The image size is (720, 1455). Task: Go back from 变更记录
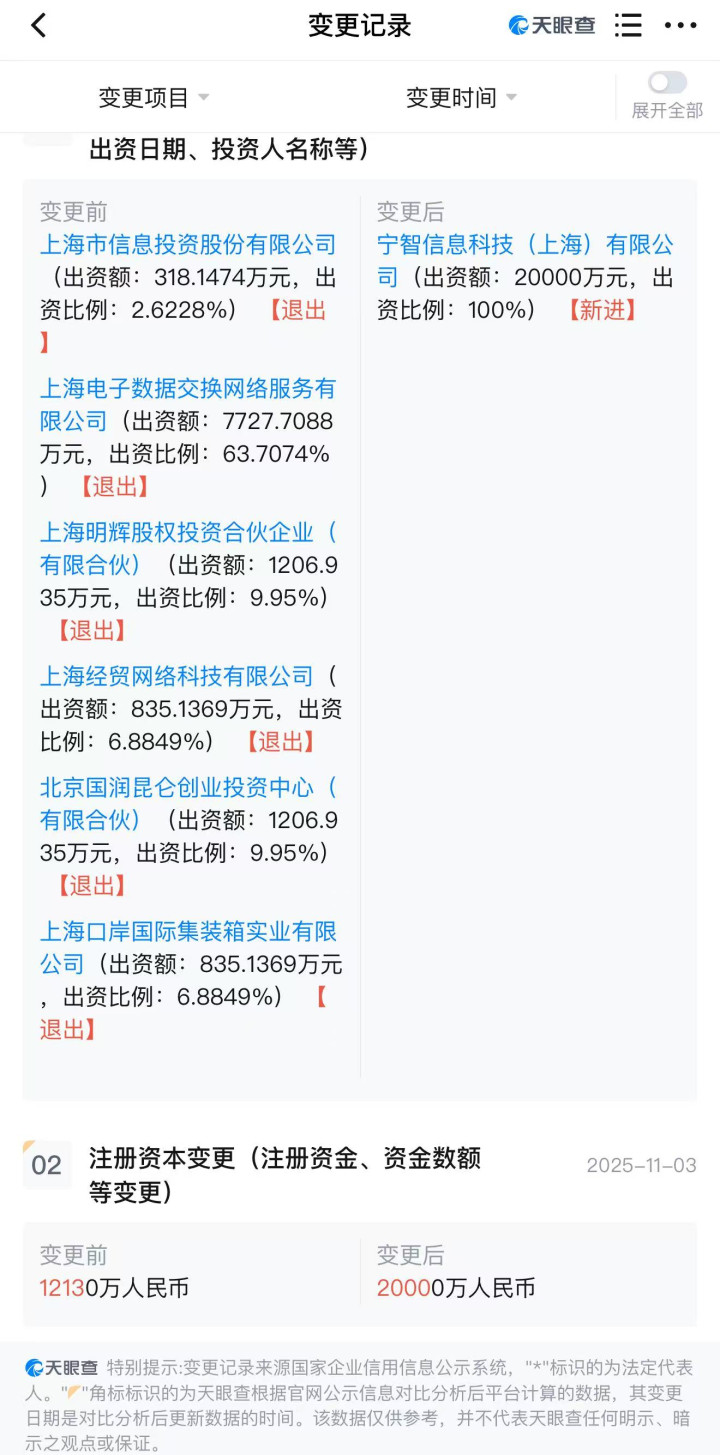[38, 26]
